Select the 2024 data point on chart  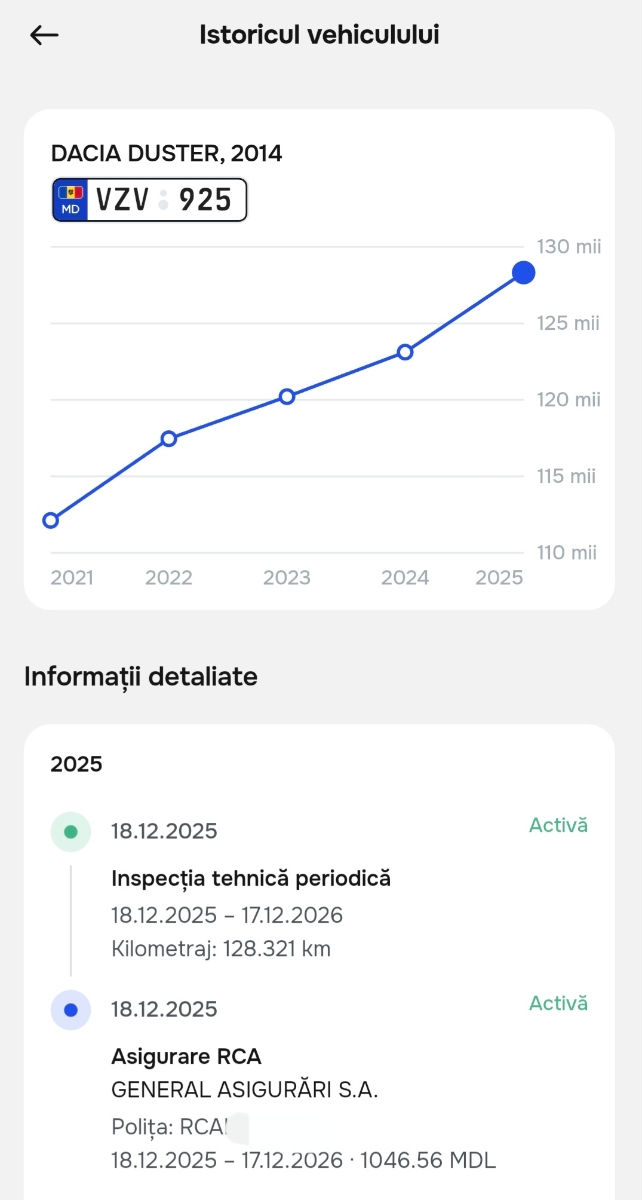coord(405,352)
